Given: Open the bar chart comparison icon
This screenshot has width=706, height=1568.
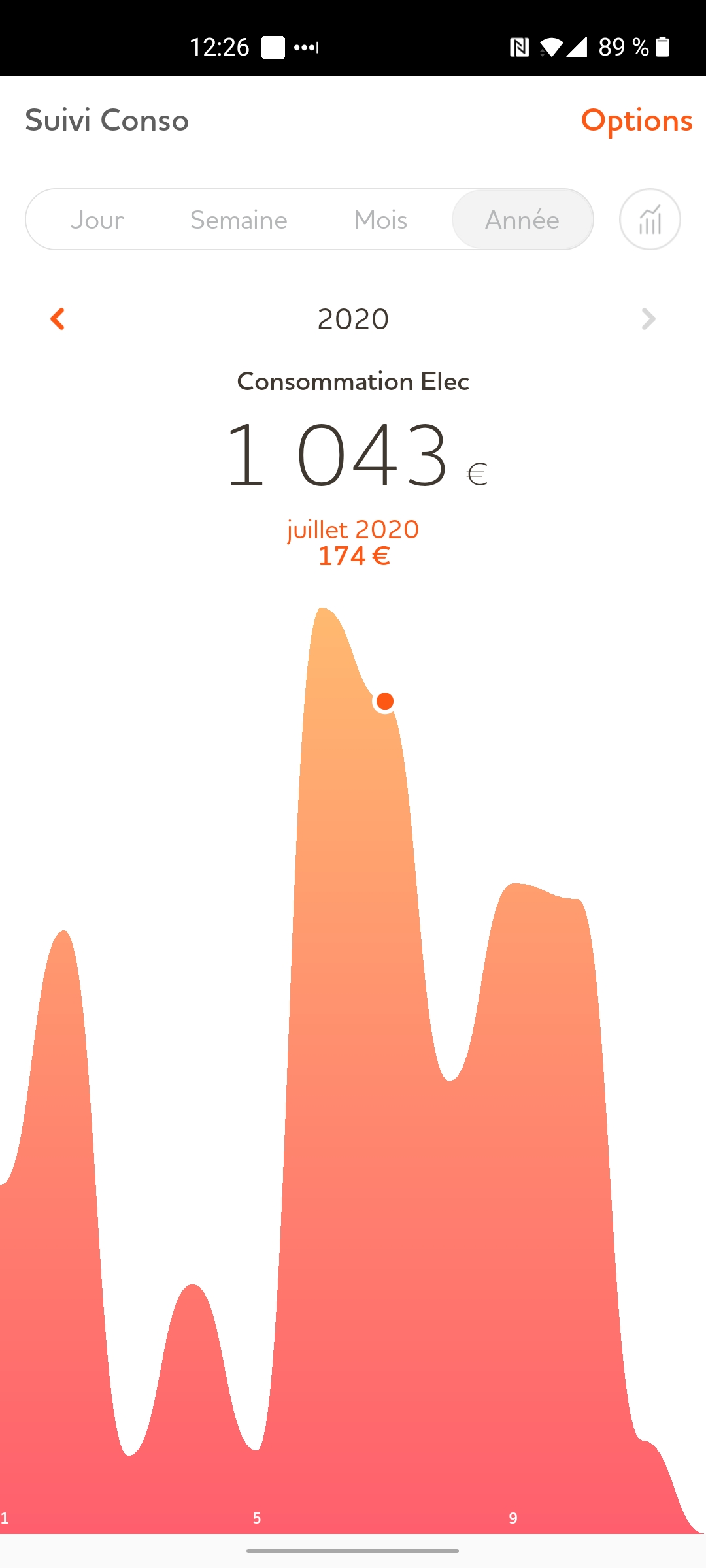Looking at the screenshot, I should point(650,220).
